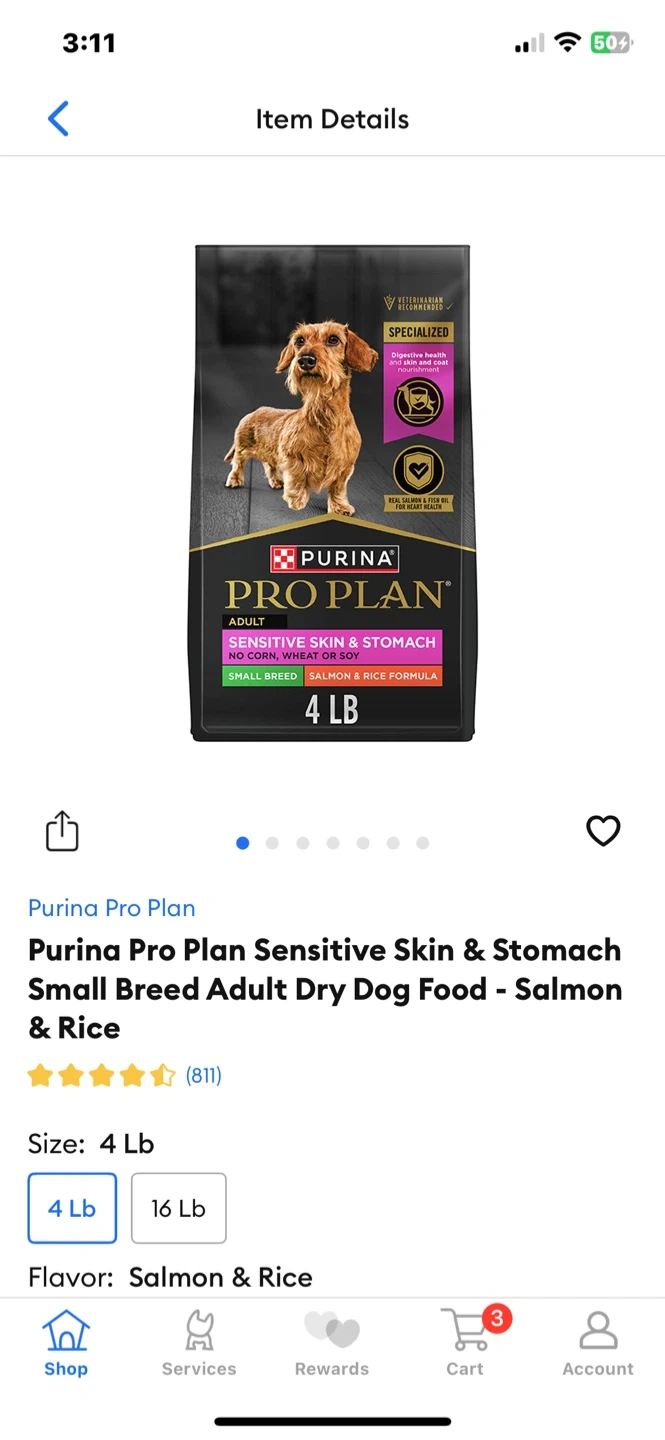Switch to the Shop tab
Screen dimensions: 665x1440
66,1343
